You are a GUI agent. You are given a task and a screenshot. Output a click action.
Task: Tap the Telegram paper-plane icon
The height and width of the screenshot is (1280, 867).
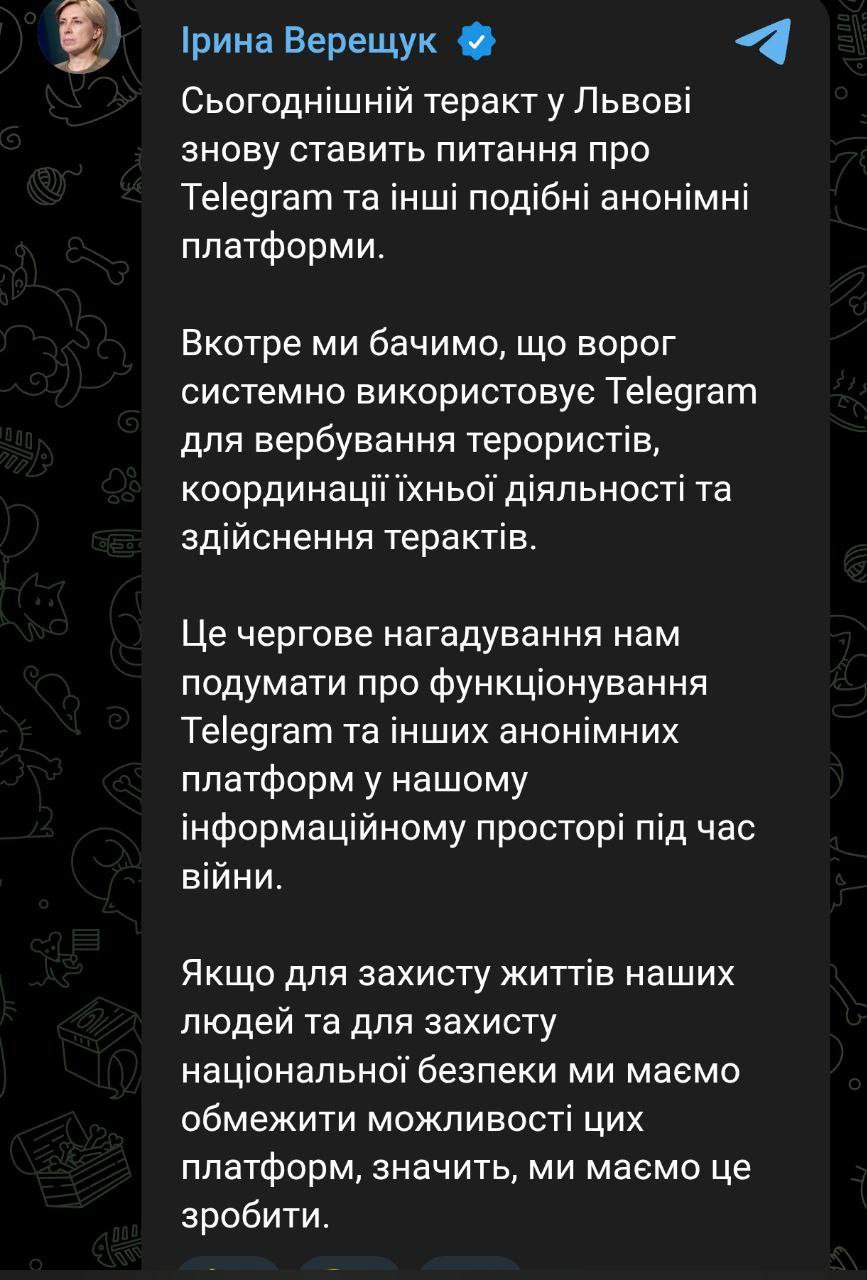pos(763,40)
